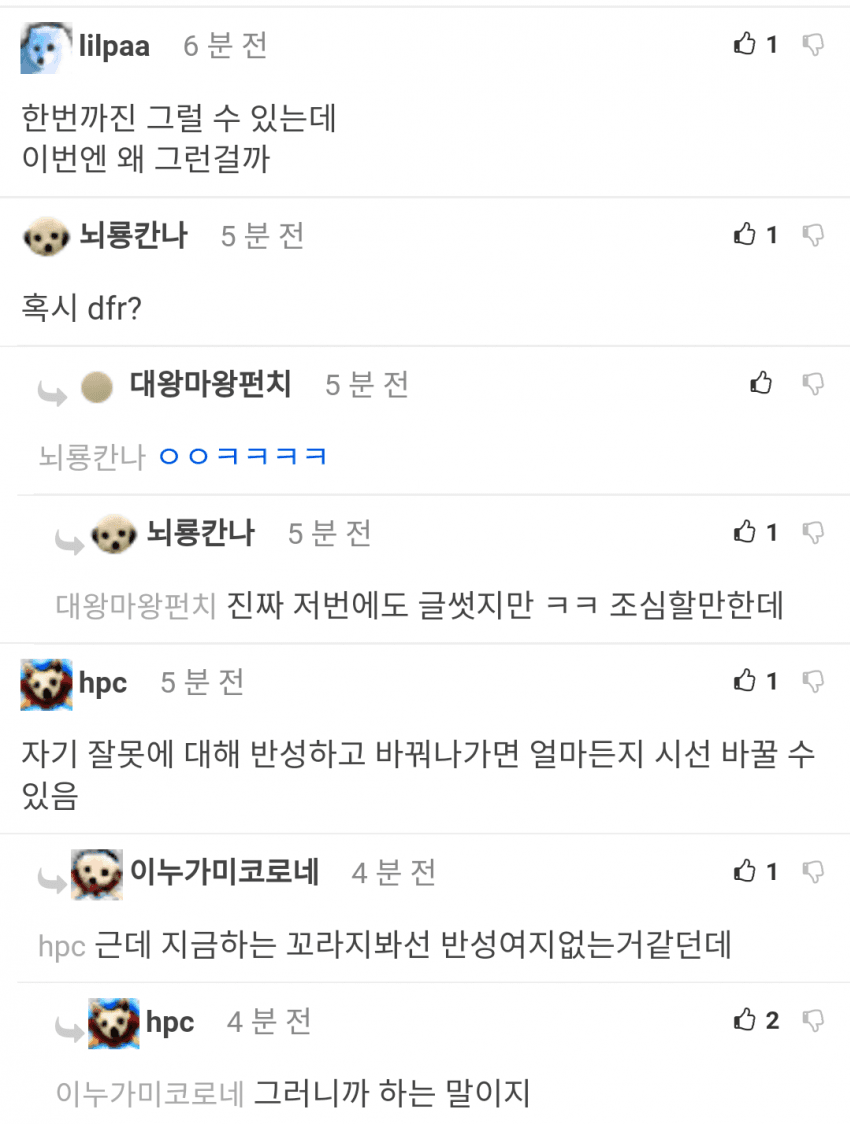
Task: Dislike 이누가미코로네's reply
Action: 814,871
